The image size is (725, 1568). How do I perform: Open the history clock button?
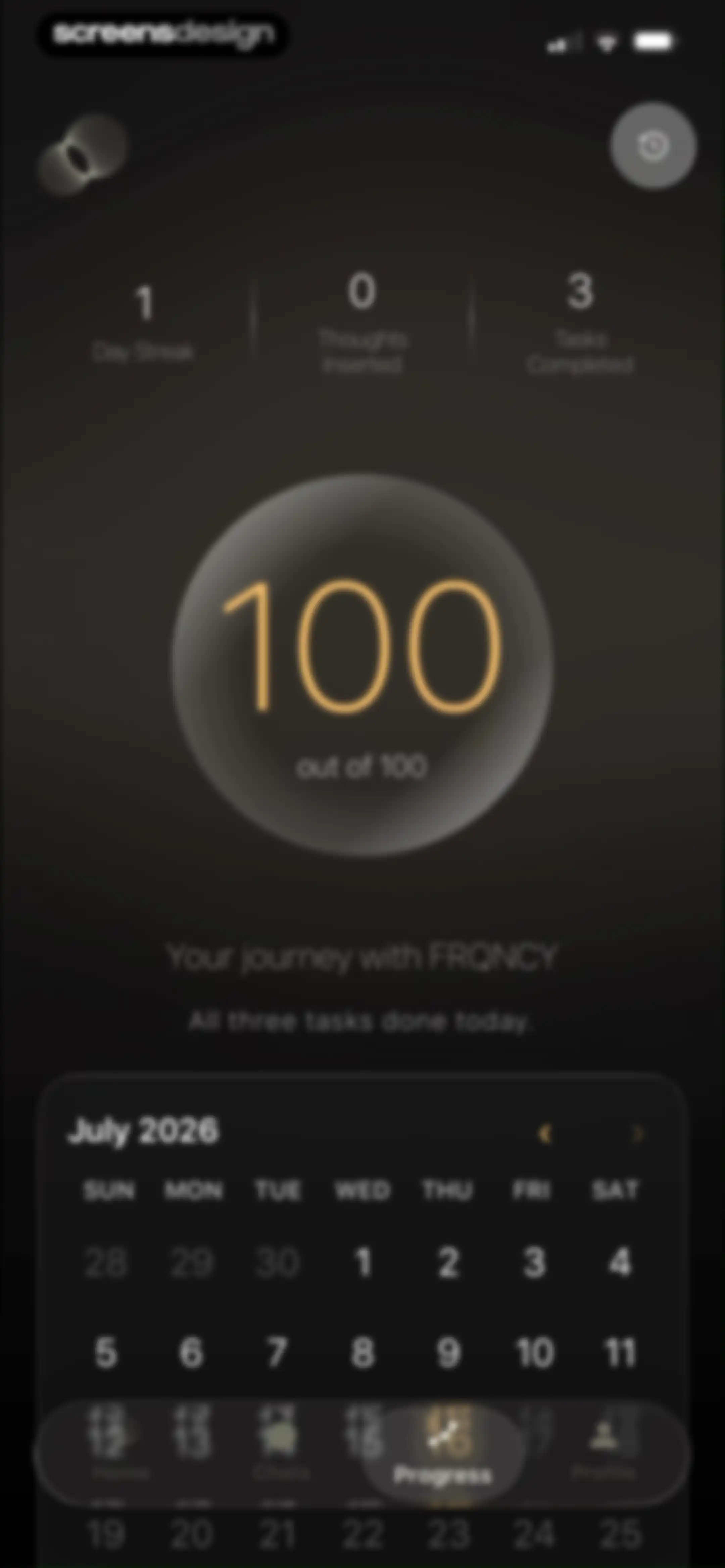click(654, 145)
